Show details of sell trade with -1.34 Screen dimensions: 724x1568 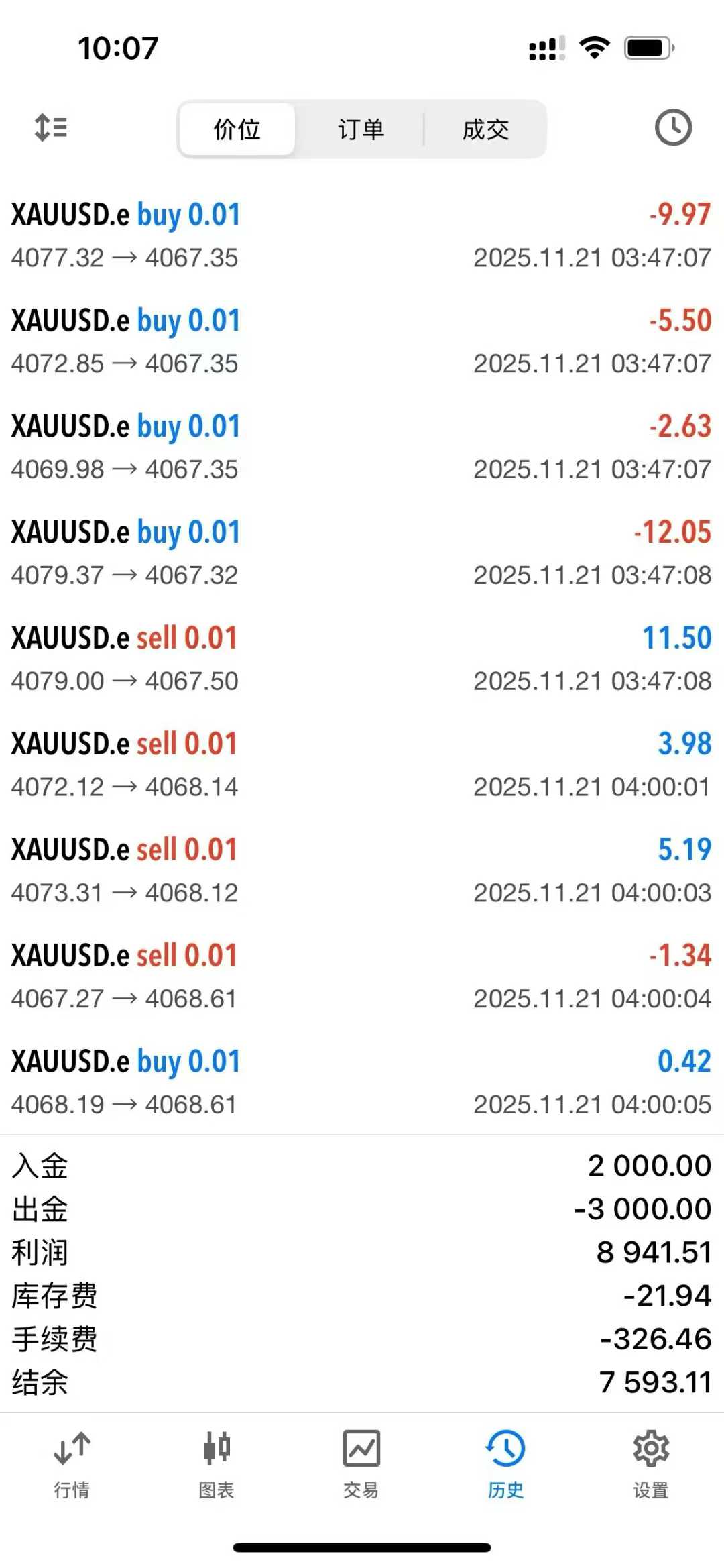click(x=361, y=977)
